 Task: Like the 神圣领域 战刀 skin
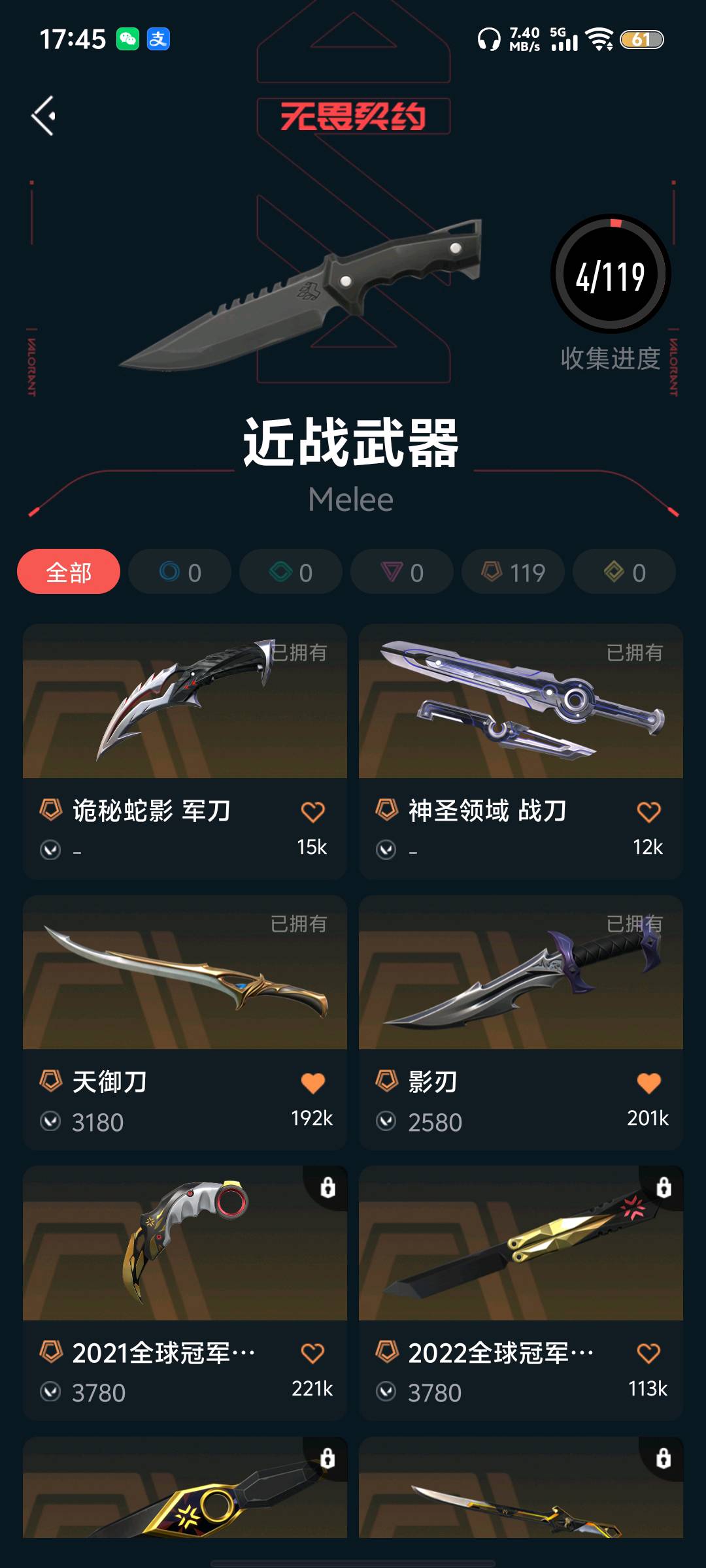[x=648, y=812]
